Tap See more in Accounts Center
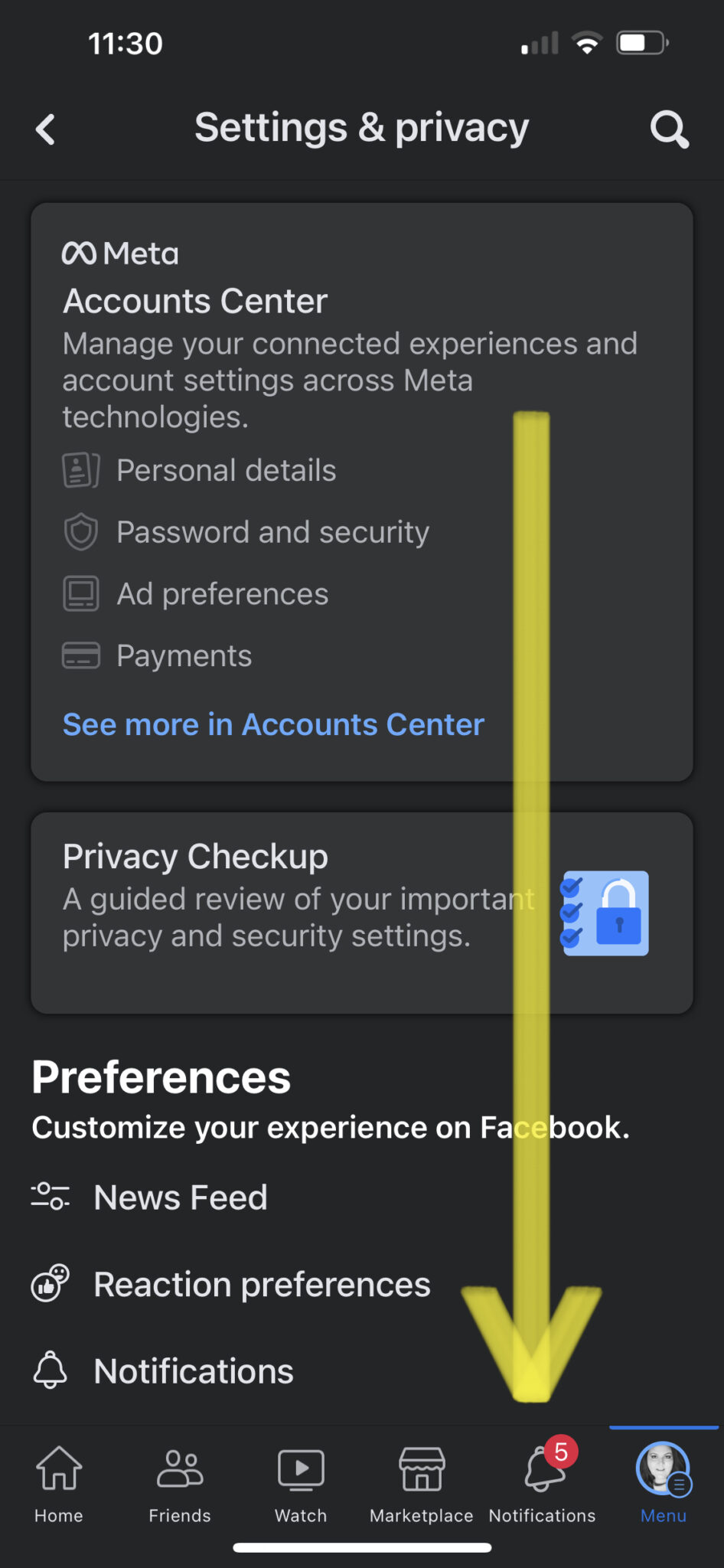 pos(273,724)
